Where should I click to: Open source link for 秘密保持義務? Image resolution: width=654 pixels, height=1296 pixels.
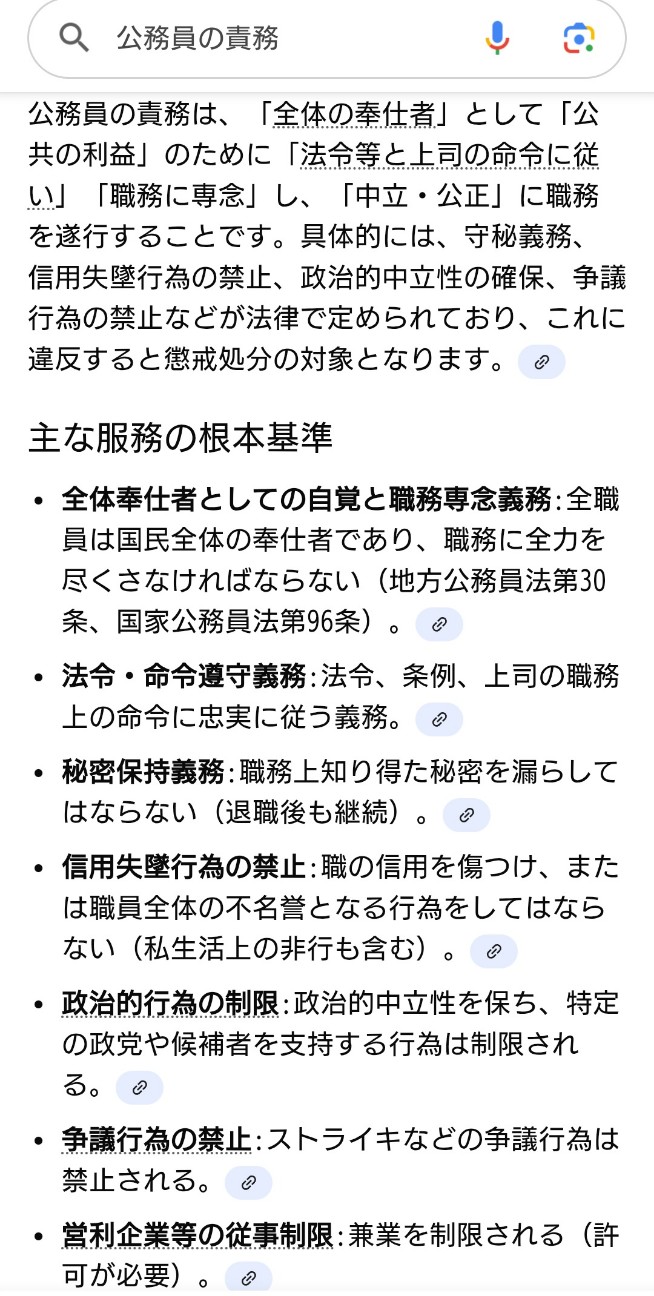tap(466, 815)
